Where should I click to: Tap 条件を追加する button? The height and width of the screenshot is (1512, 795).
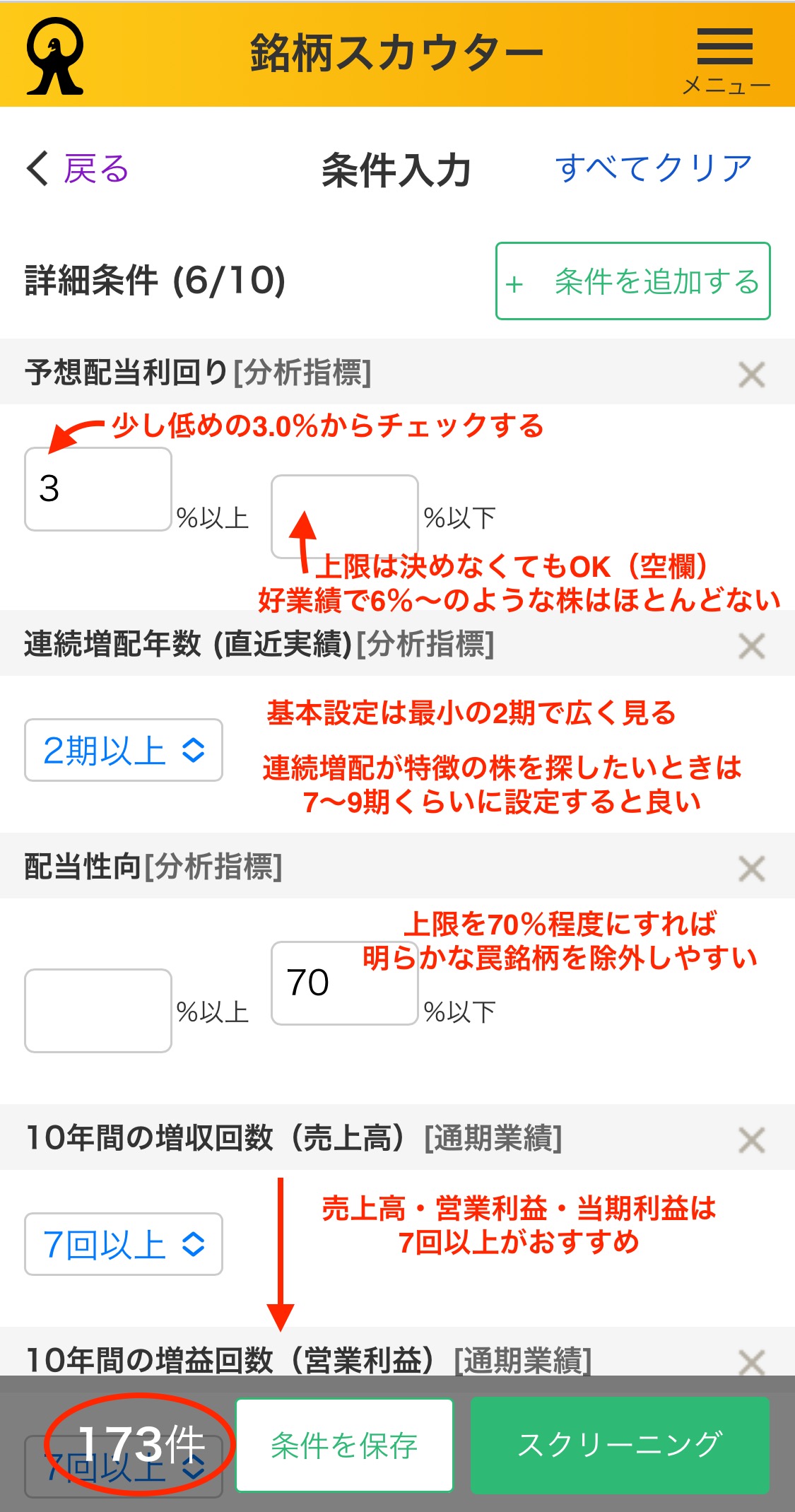632,281
